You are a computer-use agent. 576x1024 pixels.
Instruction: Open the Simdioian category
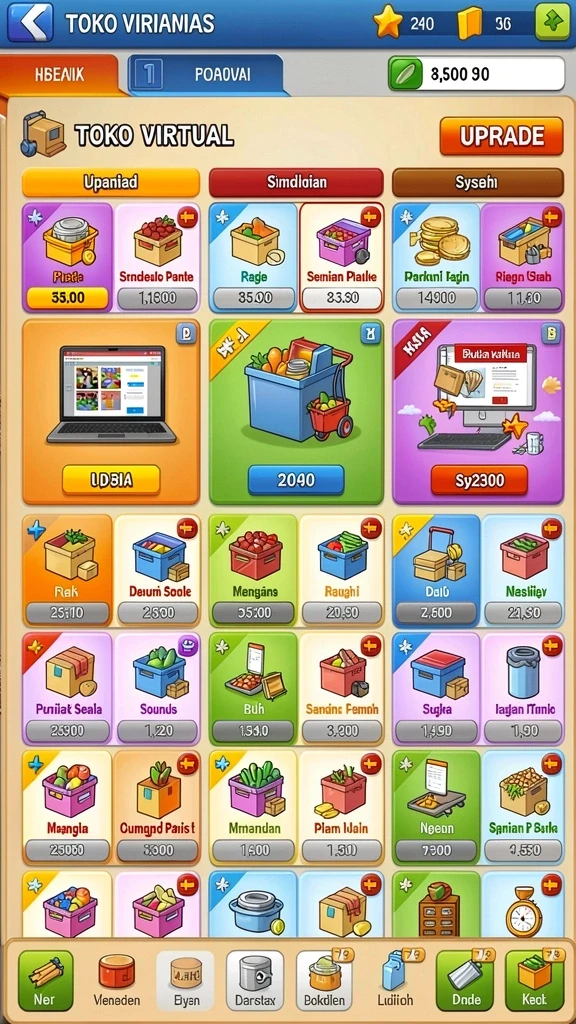coord(296,182)
